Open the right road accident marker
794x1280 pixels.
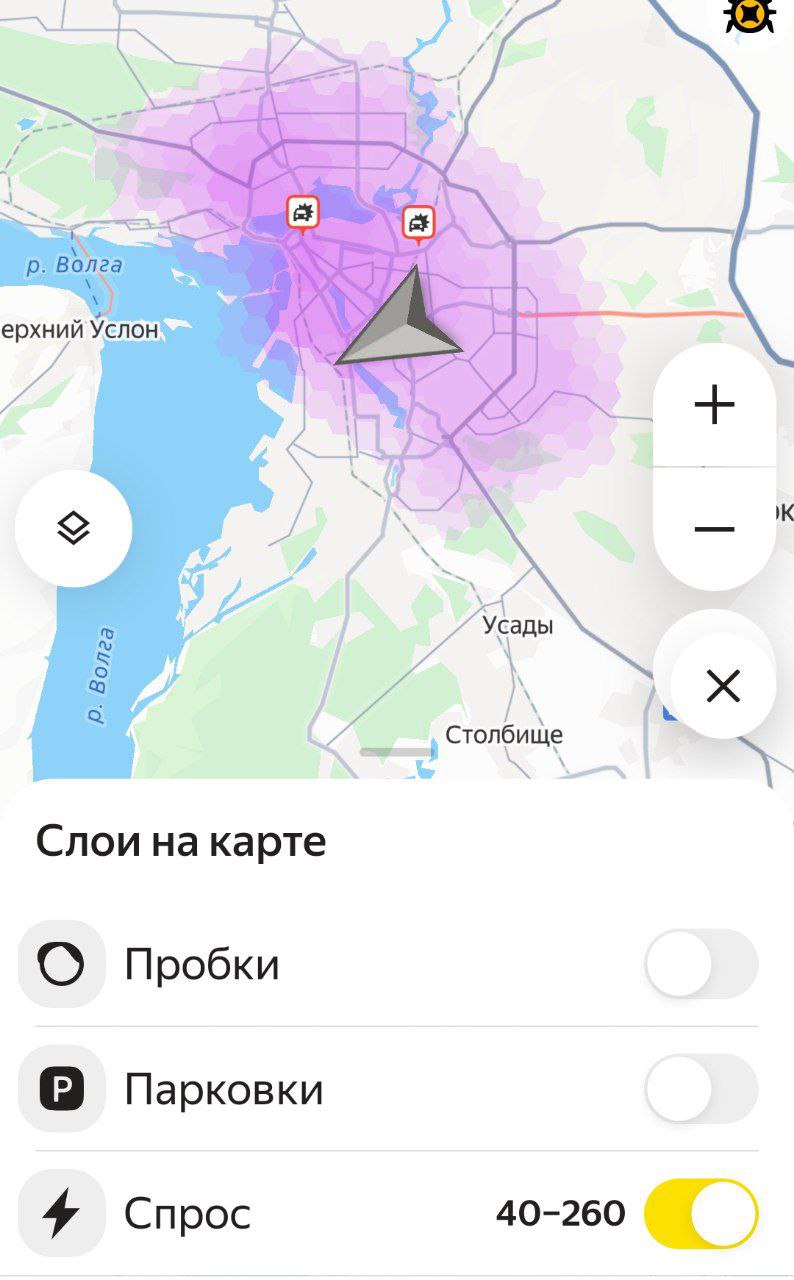tap(419, 224)
